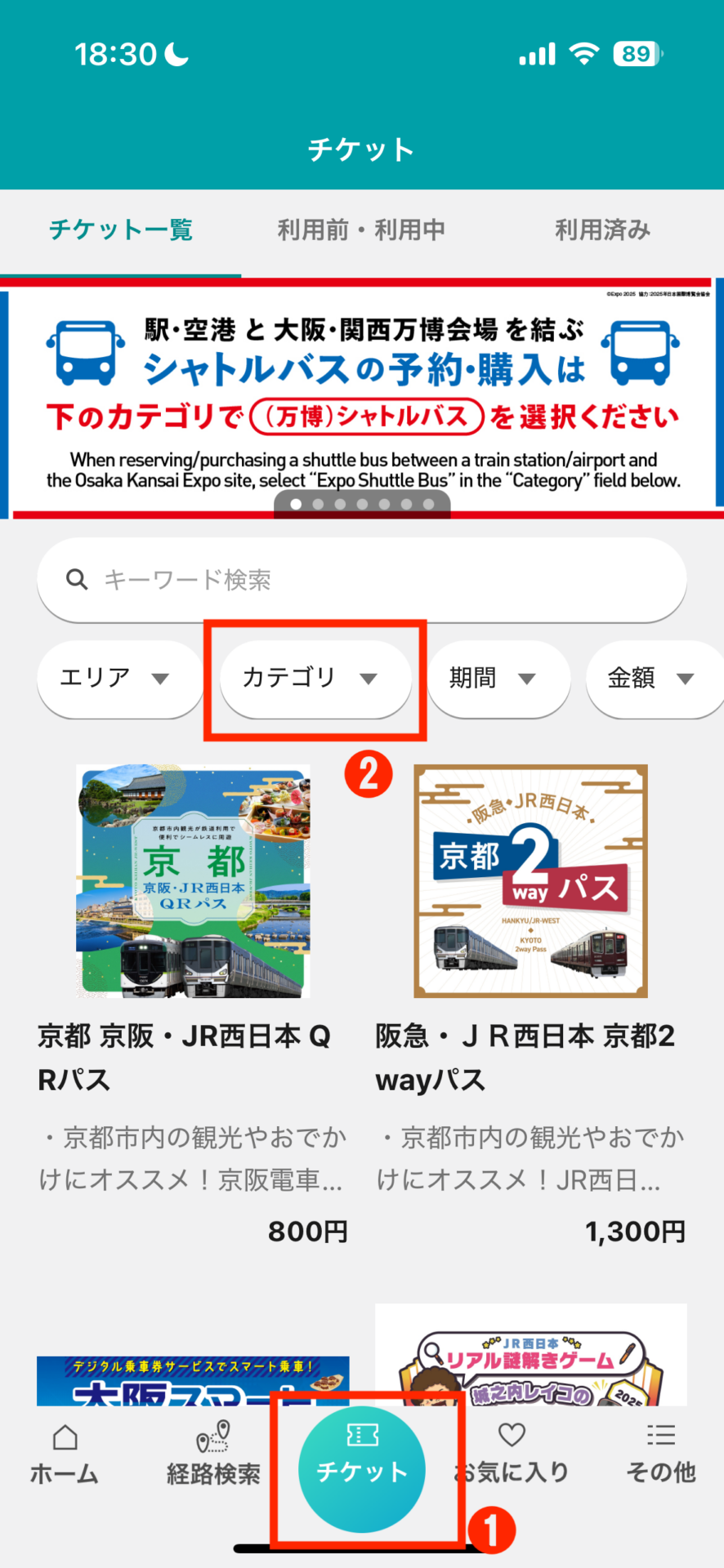This screenshot has width=724, height=1568.
Task: Open the お気に入り favorites tab
Action: 512,1455
